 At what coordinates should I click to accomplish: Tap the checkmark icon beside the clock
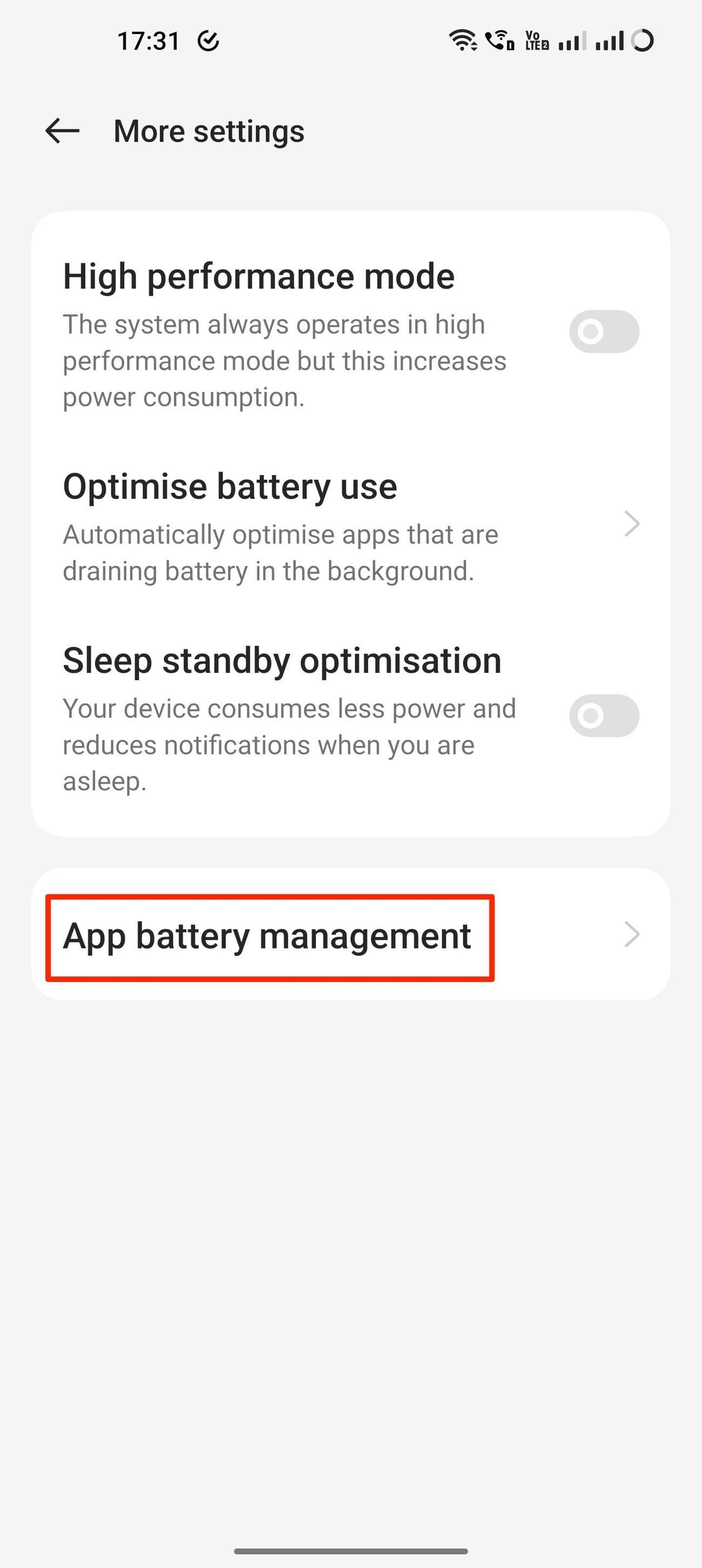tap(207, 39)
